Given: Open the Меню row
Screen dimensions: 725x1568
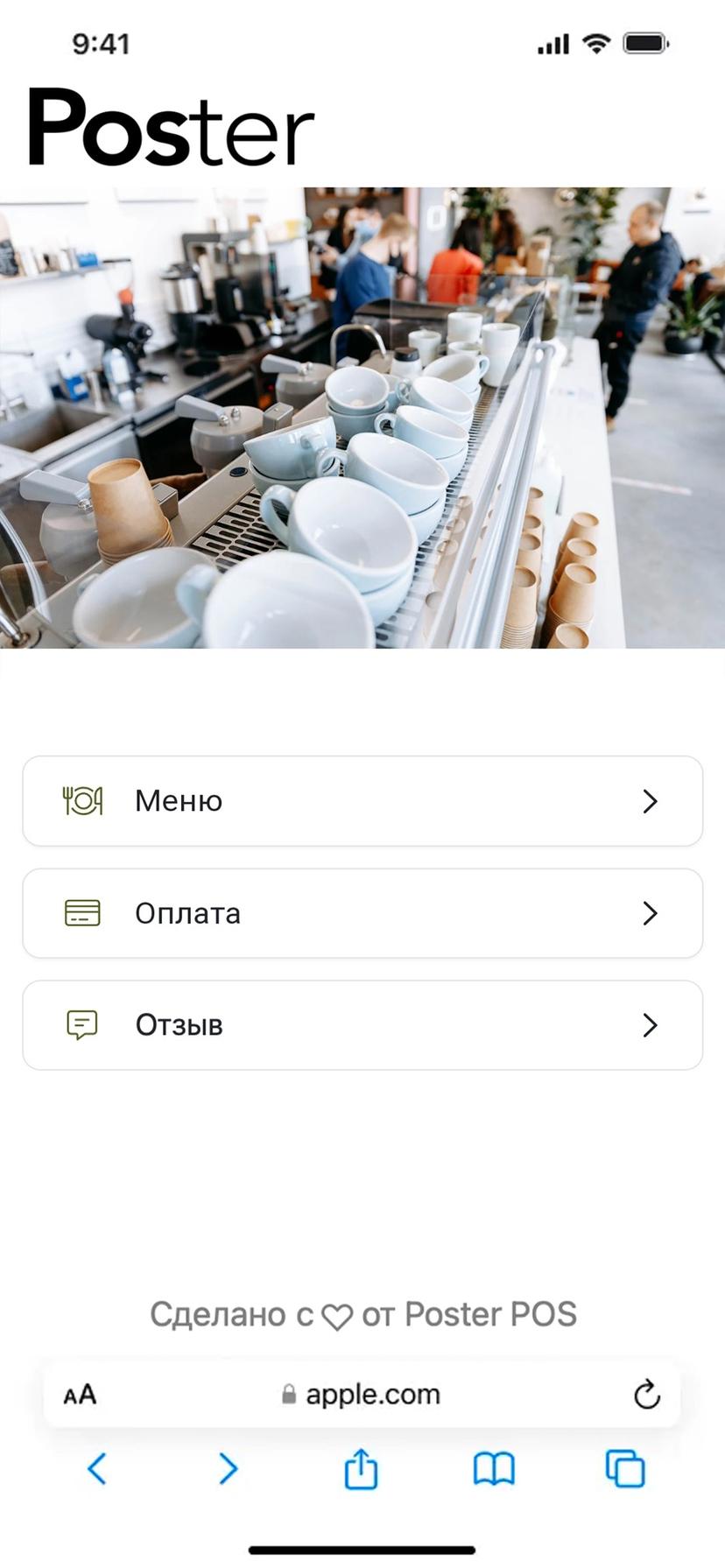Looking at the screenshot, I should (x=362, y=801).
